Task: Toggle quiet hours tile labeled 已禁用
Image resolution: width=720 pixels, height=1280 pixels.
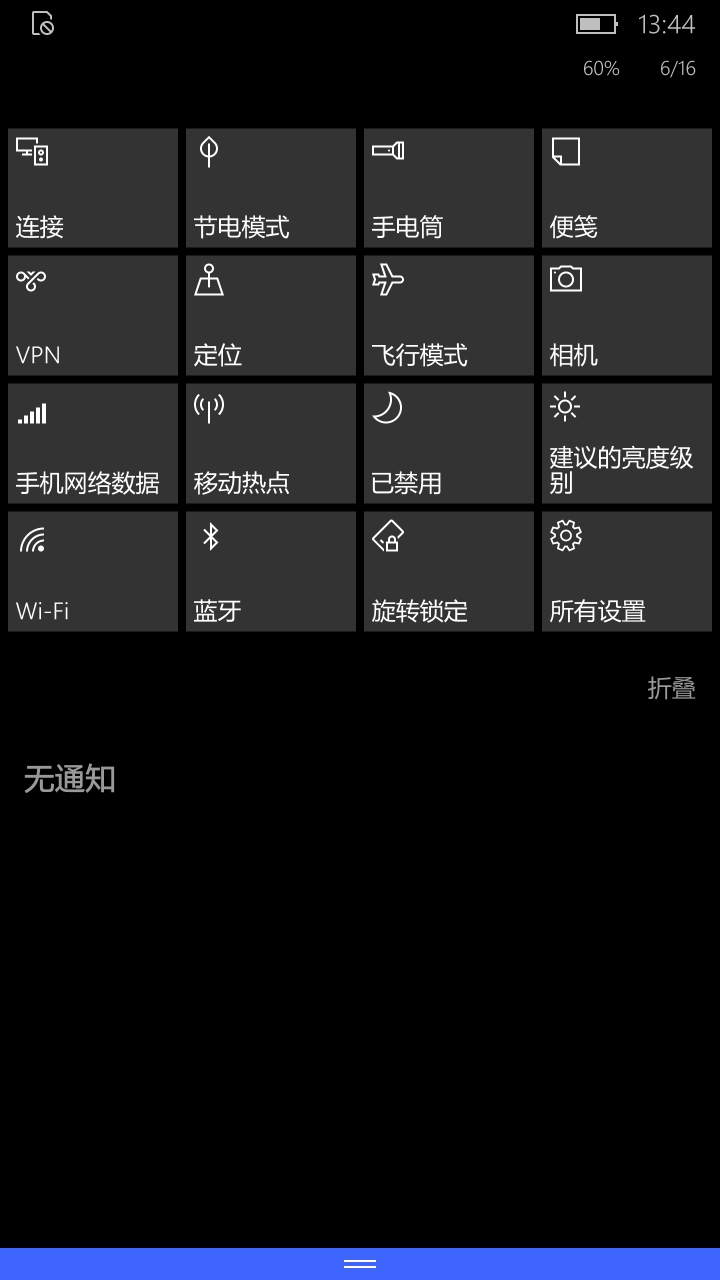Action: (449, 444)
